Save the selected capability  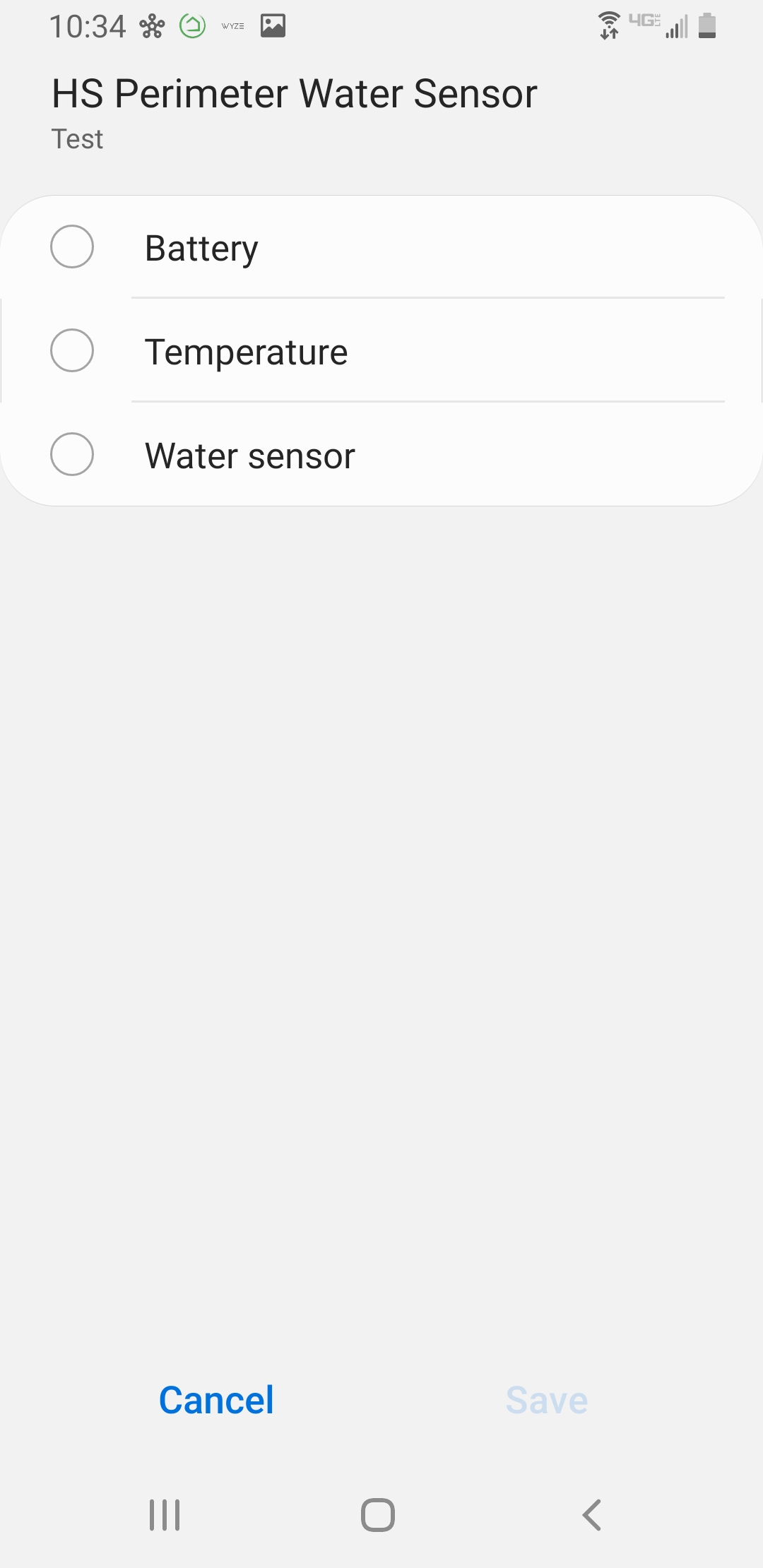tap(547, 1400)
